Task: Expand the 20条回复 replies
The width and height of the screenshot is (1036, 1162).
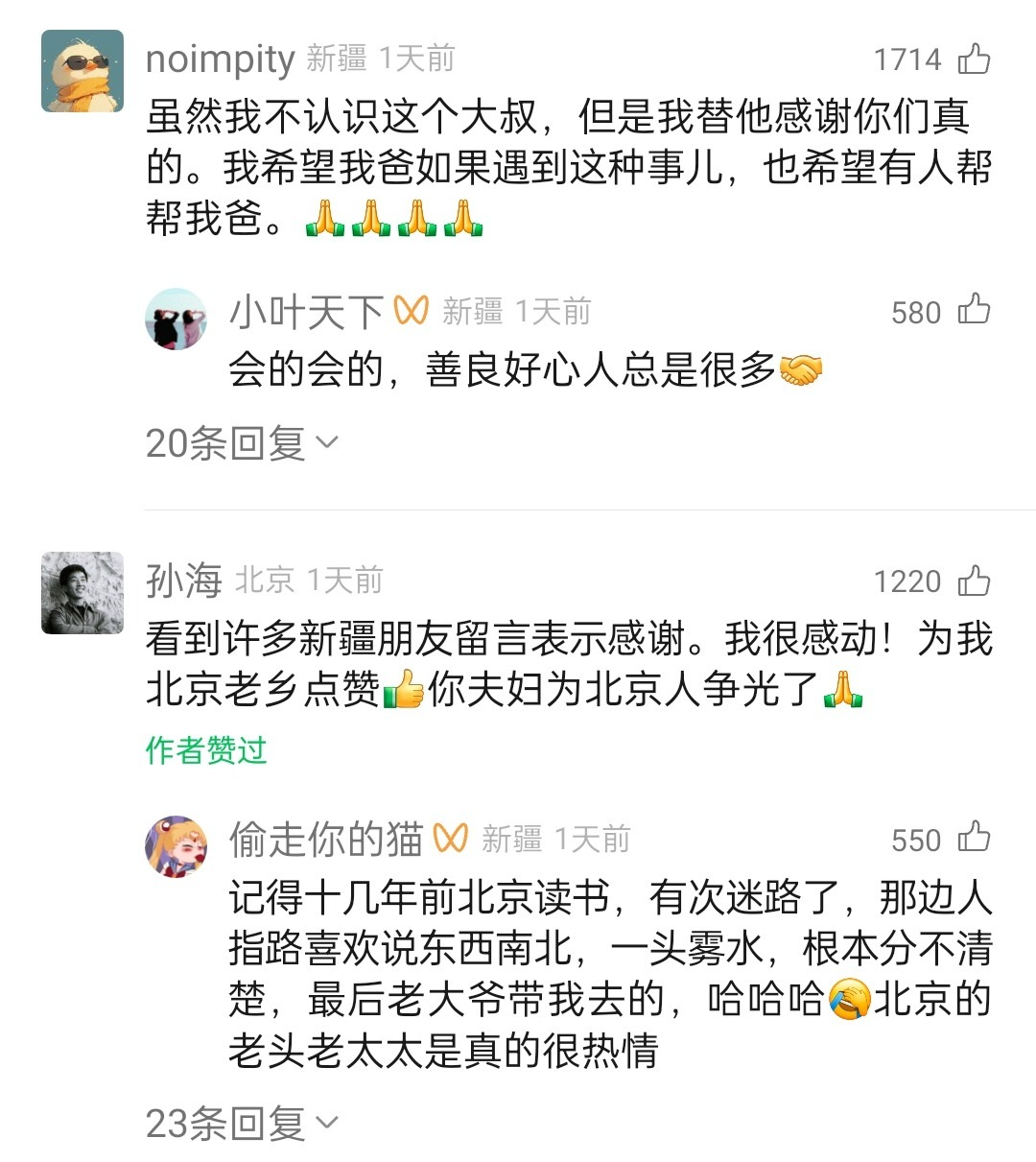Action: click(x=242, y=443)
